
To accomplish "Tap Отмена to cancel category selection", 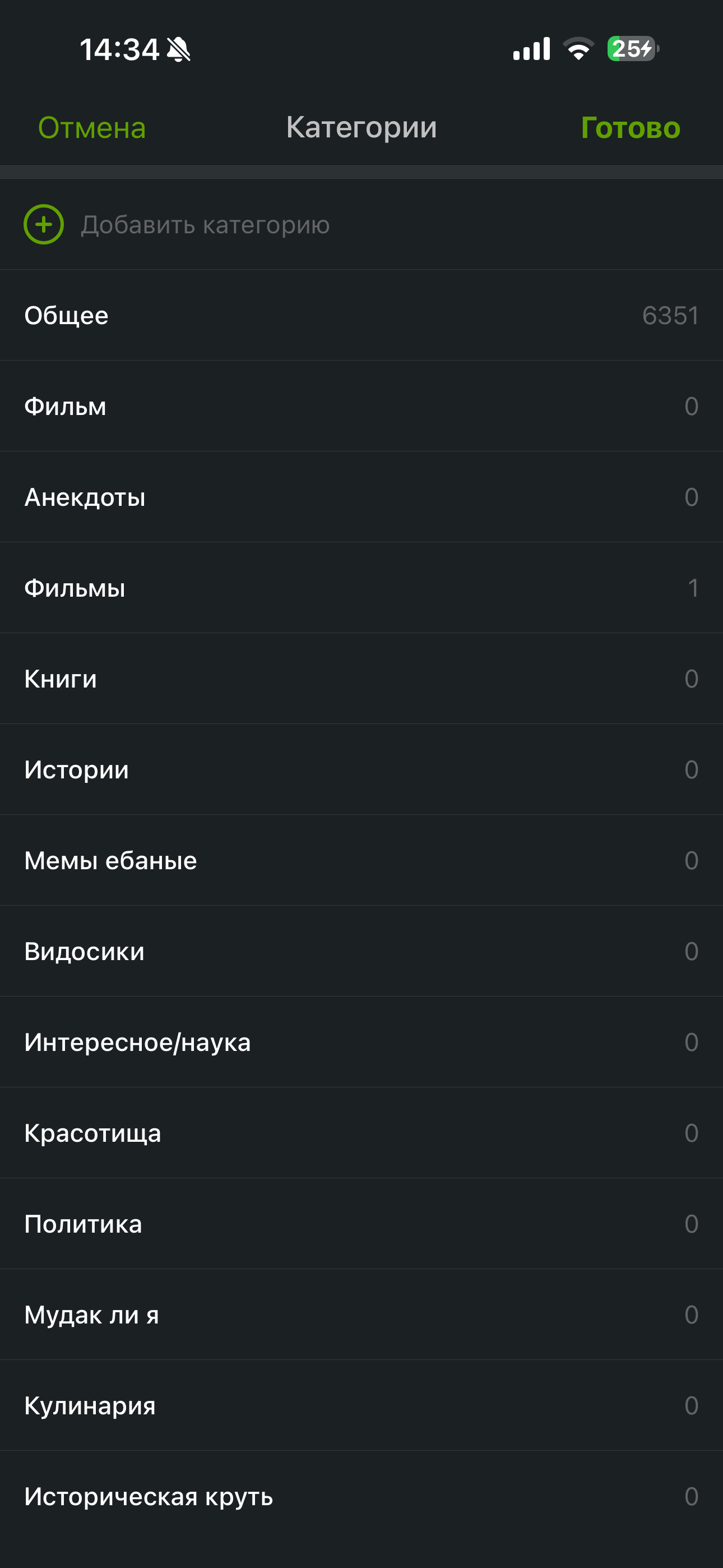I will [x=92, y=128].
